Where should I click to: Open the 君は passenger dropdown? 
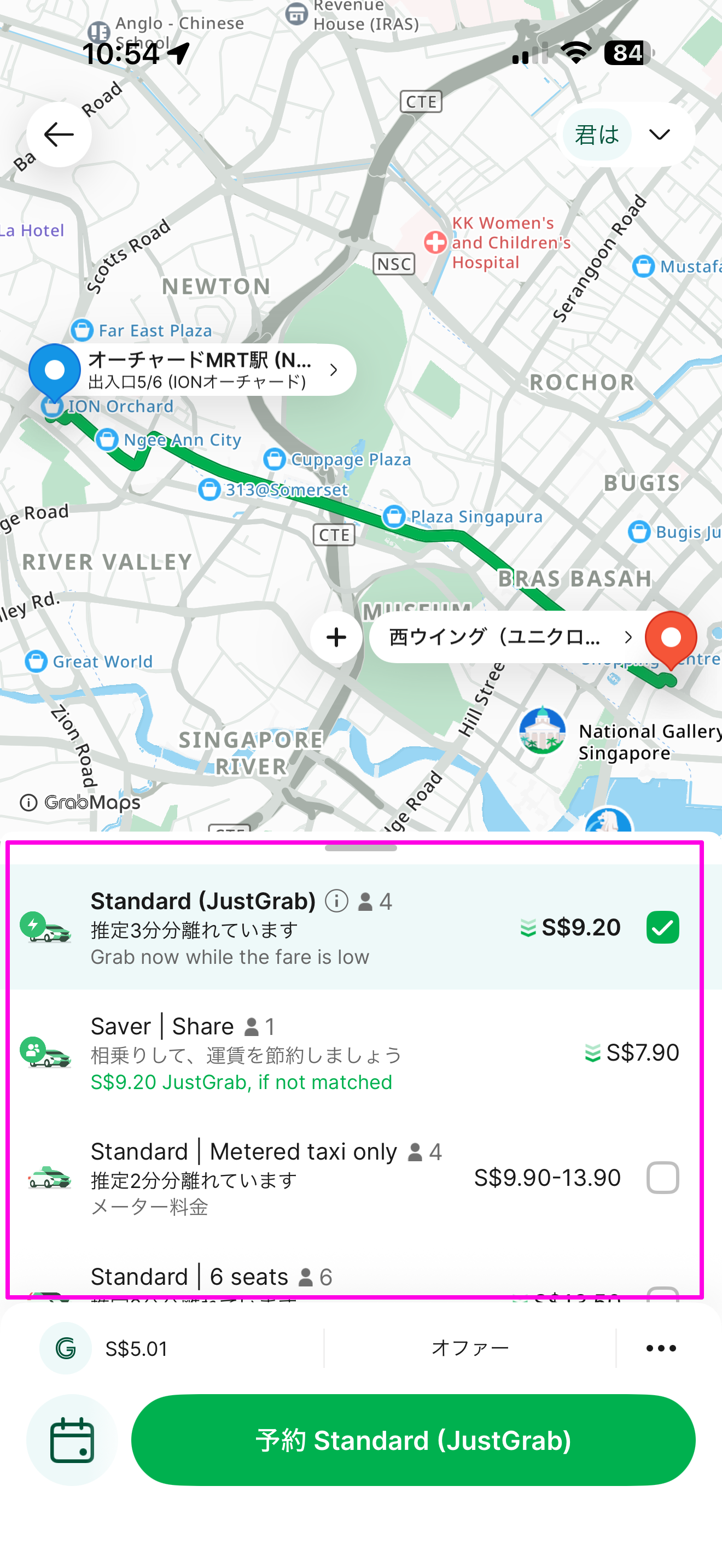pos(626,134)
